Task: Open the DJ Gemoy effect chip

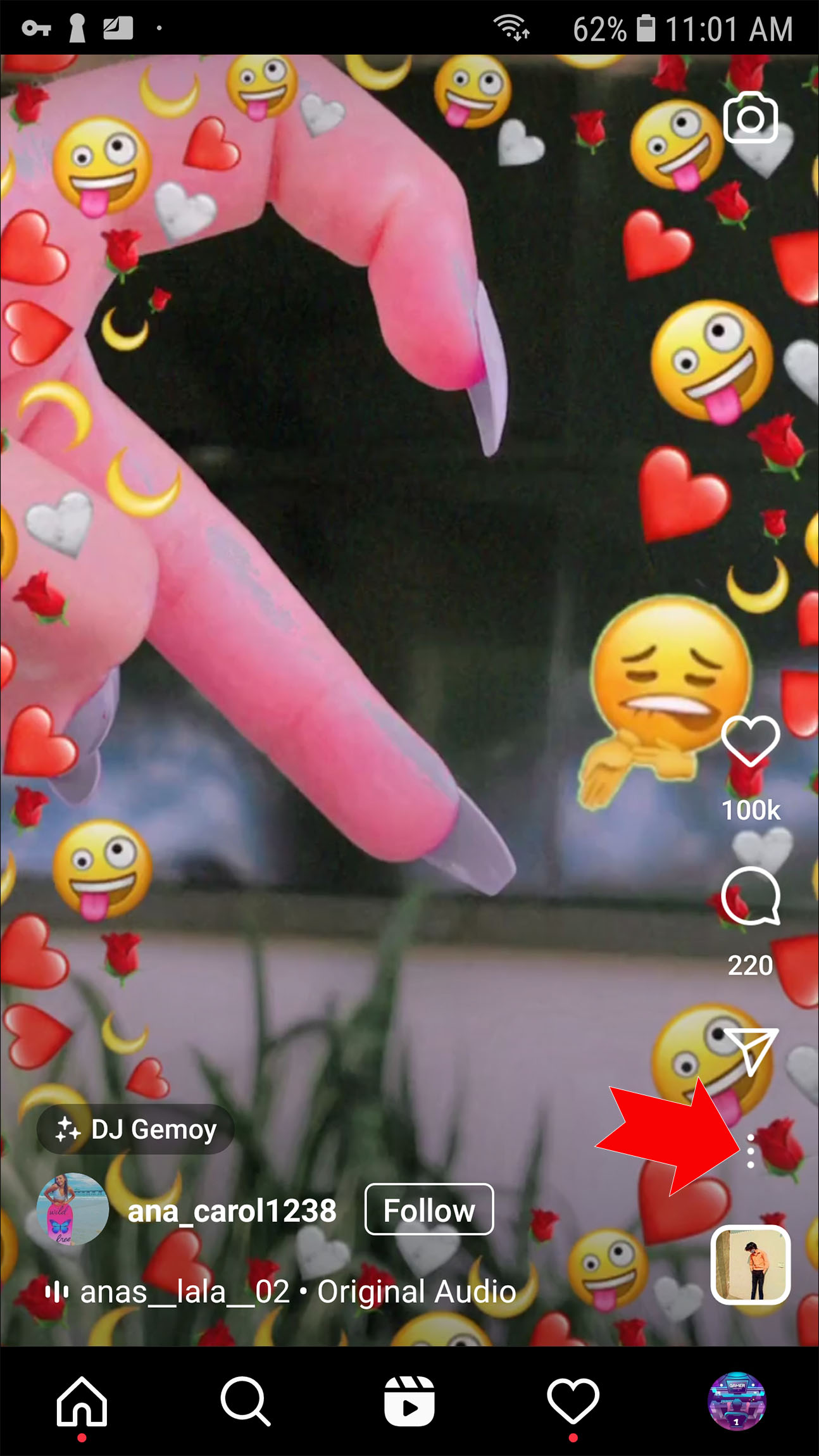Action: (135, 1129)
